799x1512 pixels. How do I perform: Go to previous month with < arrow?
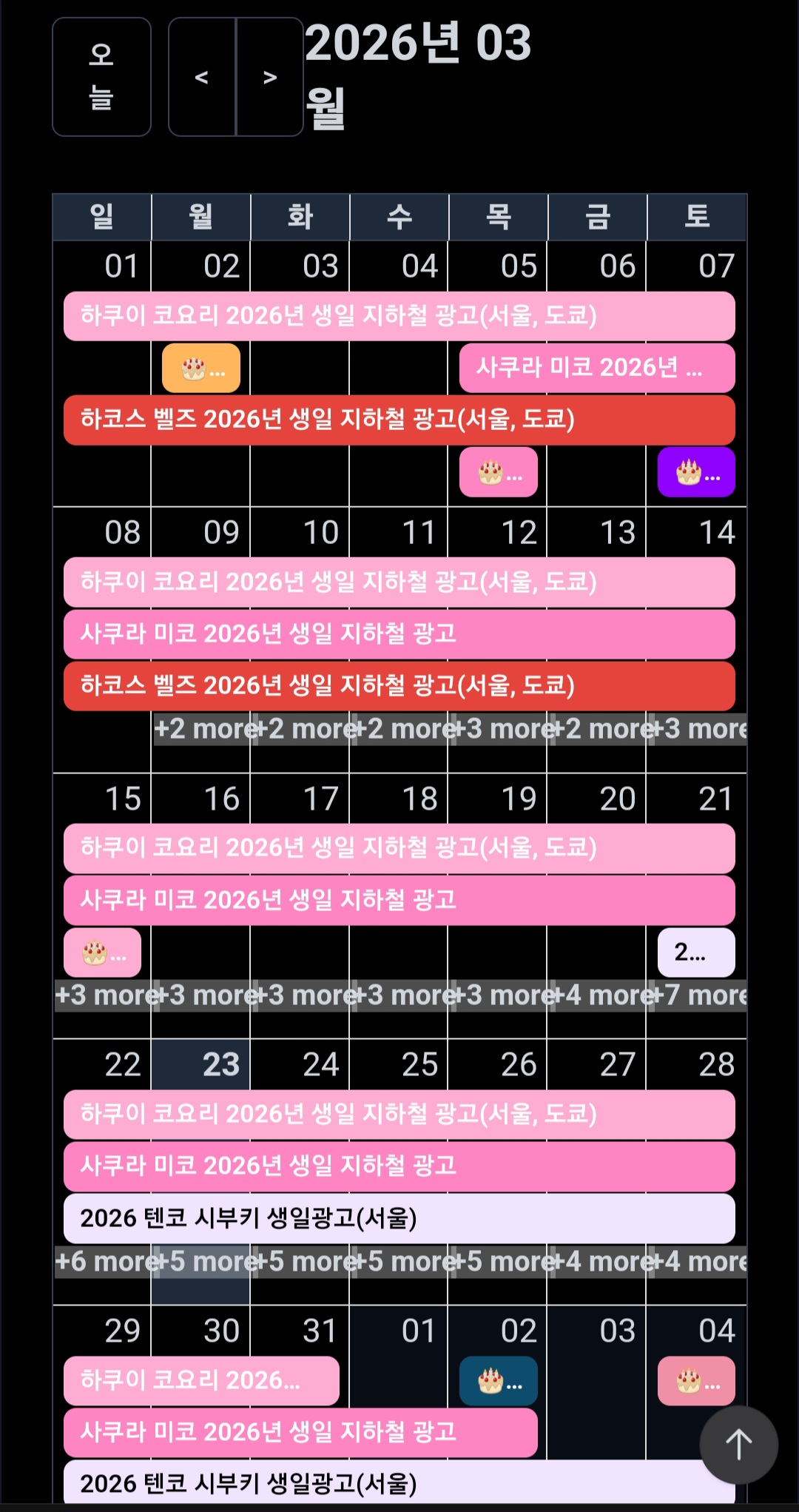tap(201, 77)
